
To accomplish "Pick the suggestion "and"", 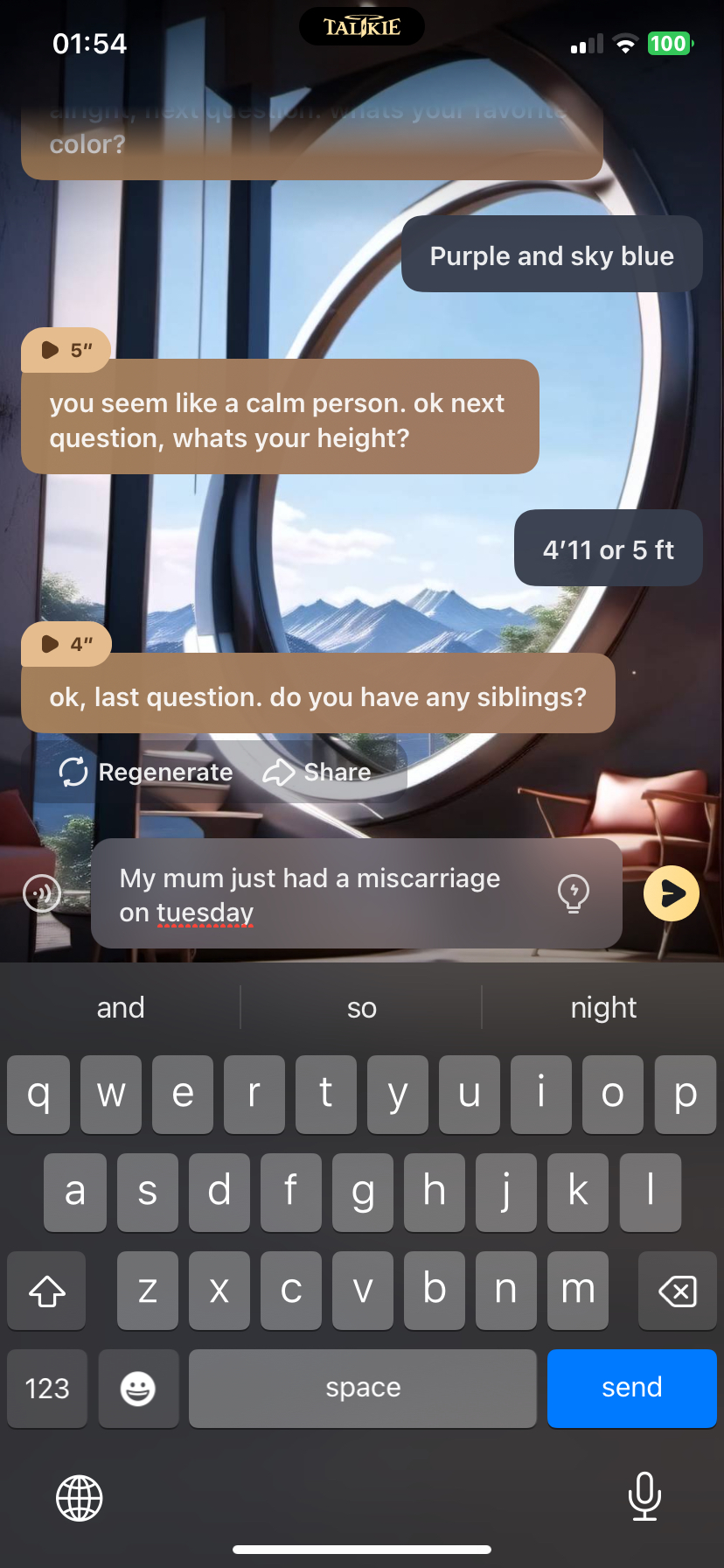I will point(121,1008).
